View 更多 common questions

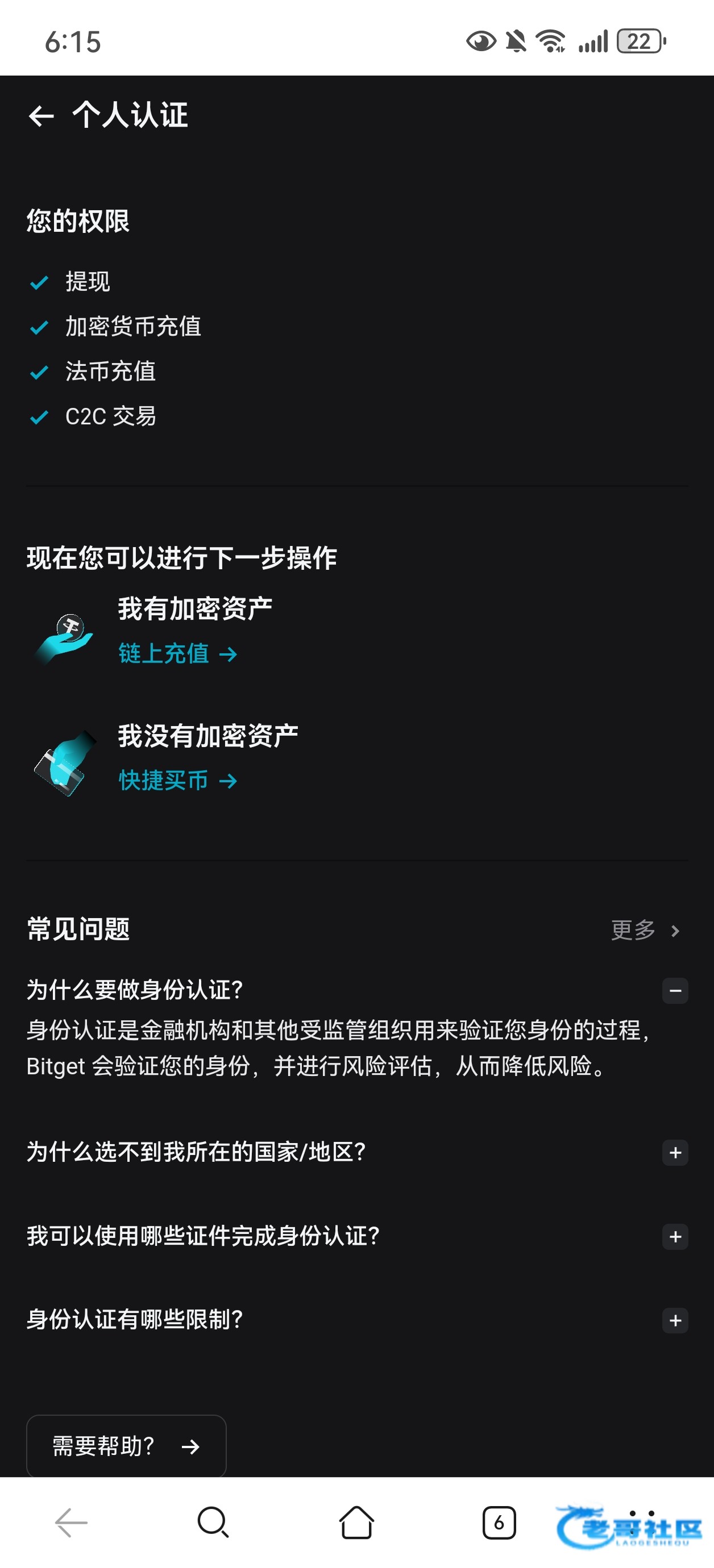(645, 930)
